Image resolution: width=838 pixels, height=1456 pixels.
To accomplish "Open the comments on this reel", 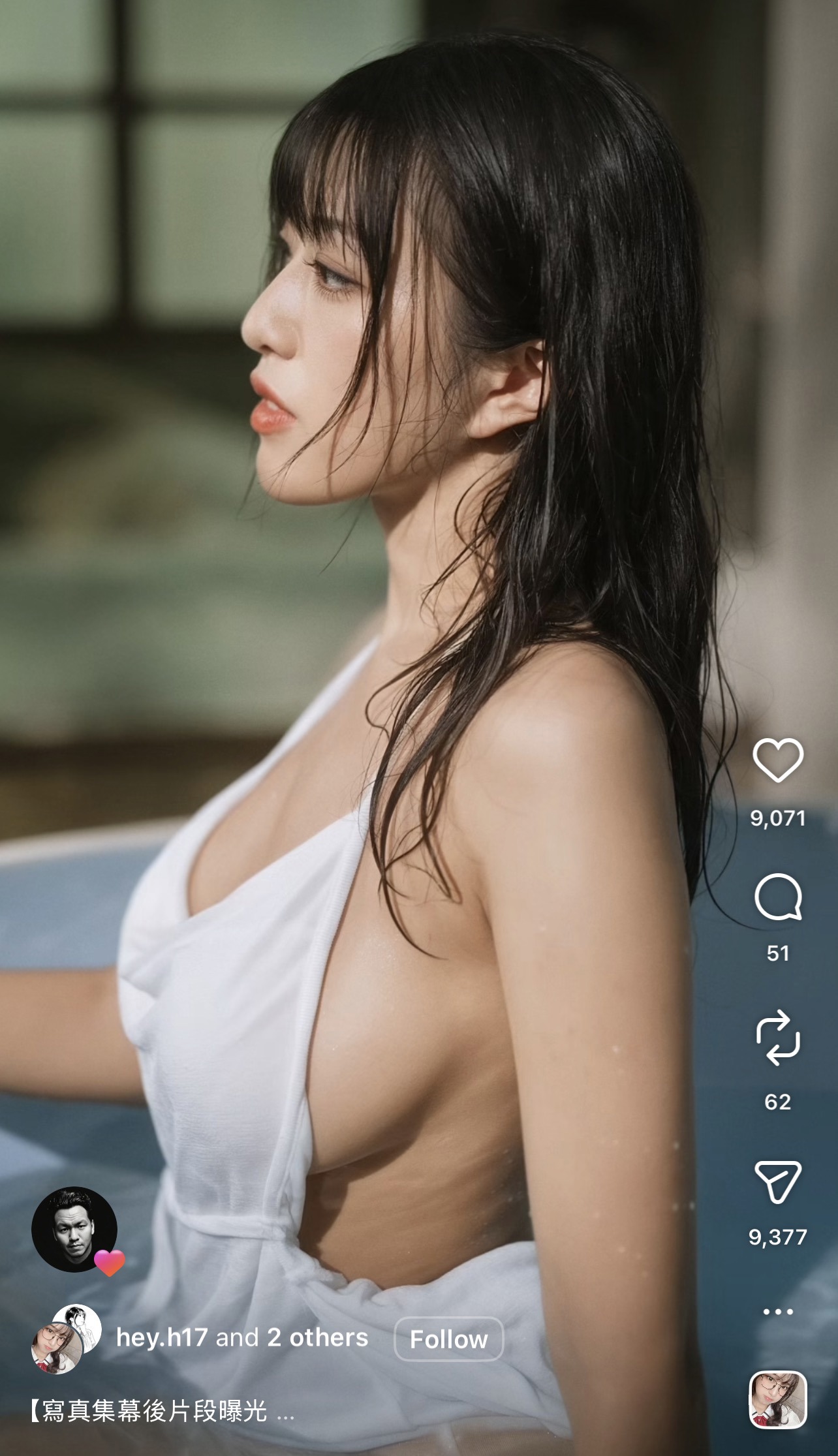I will tap(777, 897).
